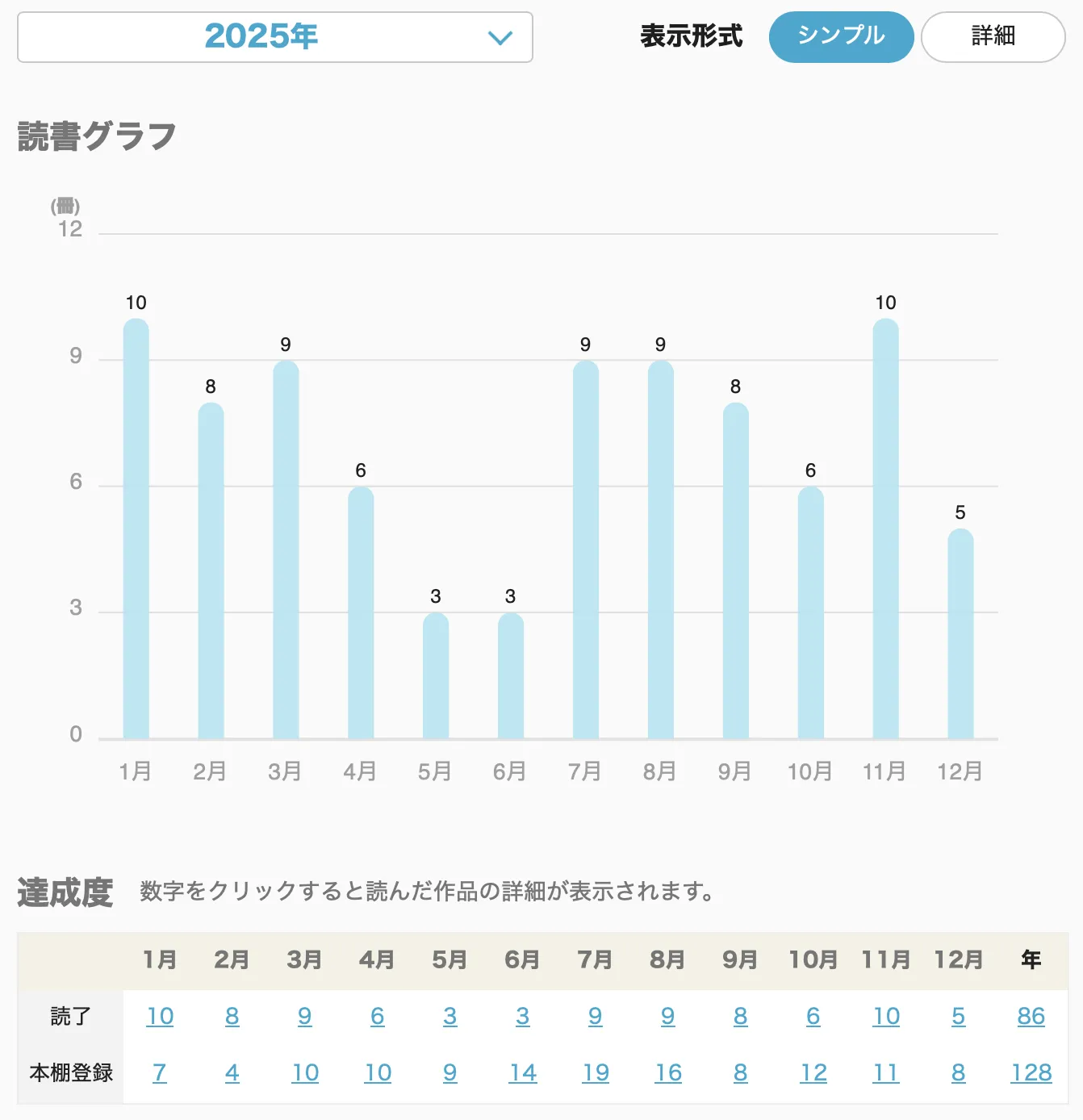Open 7月 読了 count 9

596,1016
